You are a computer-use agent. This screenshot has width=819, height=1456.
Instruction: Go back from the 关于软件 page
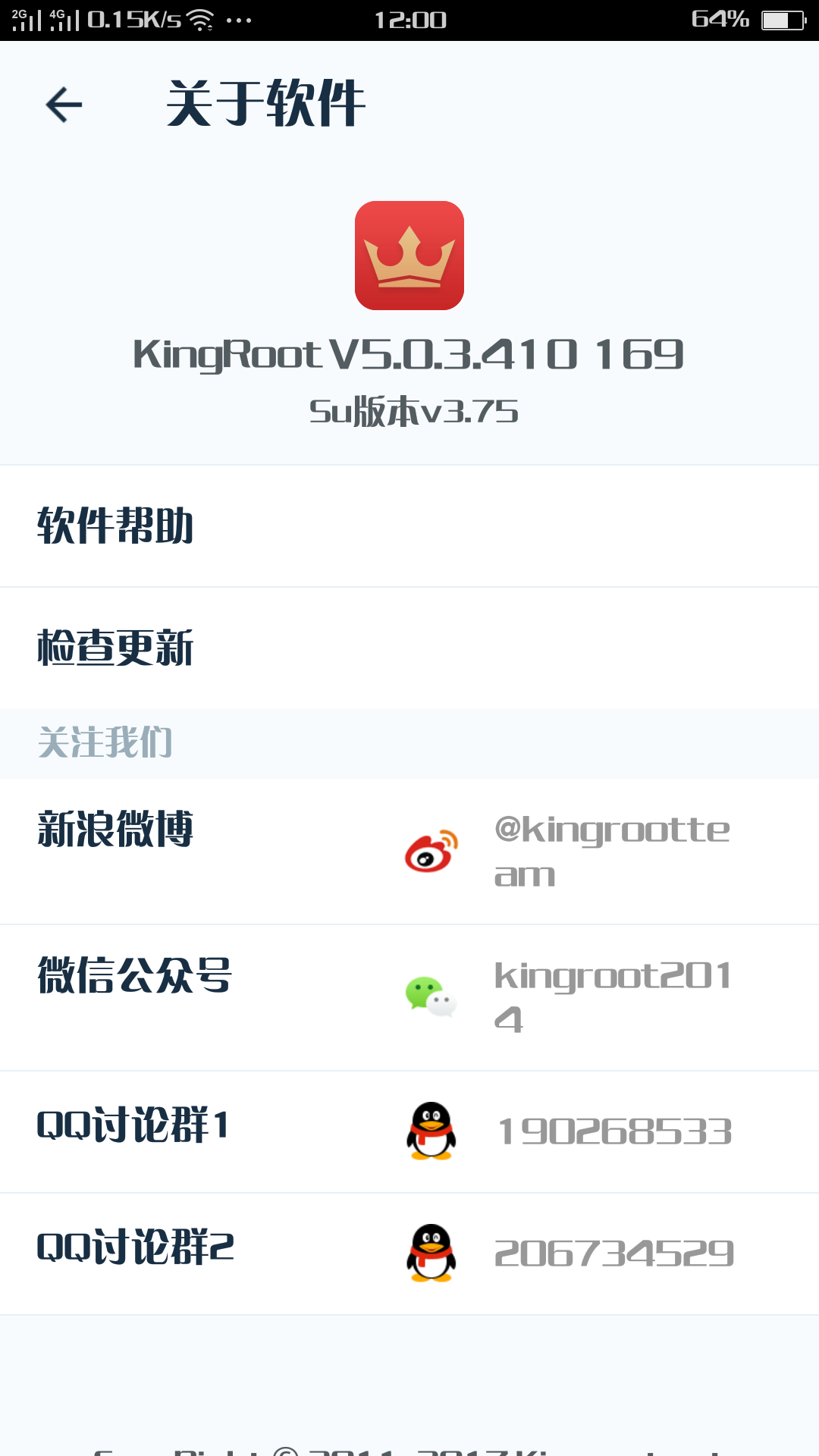(64, 104)
